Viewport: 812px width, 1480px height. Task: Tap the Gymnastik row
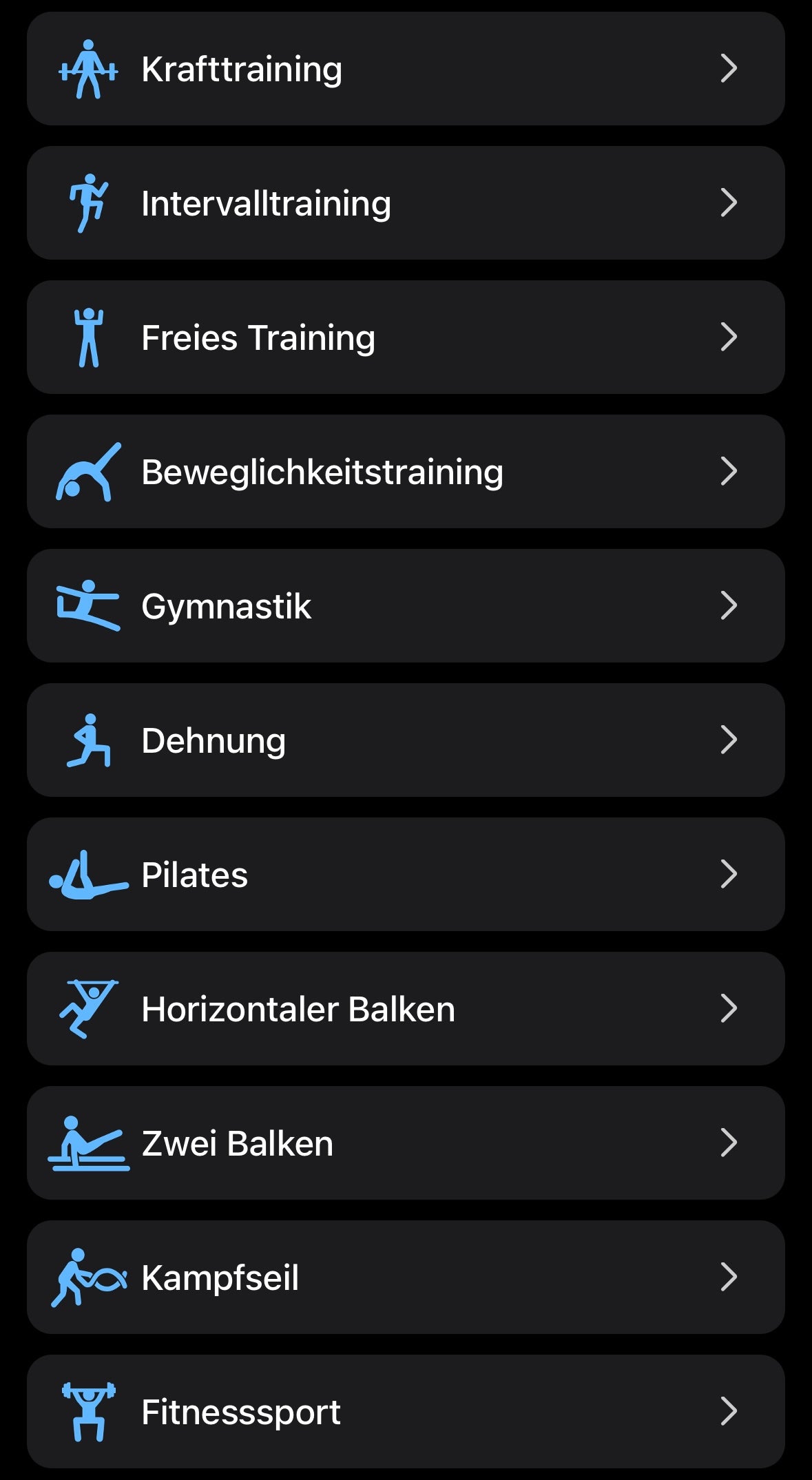click(x=406, y=606)
